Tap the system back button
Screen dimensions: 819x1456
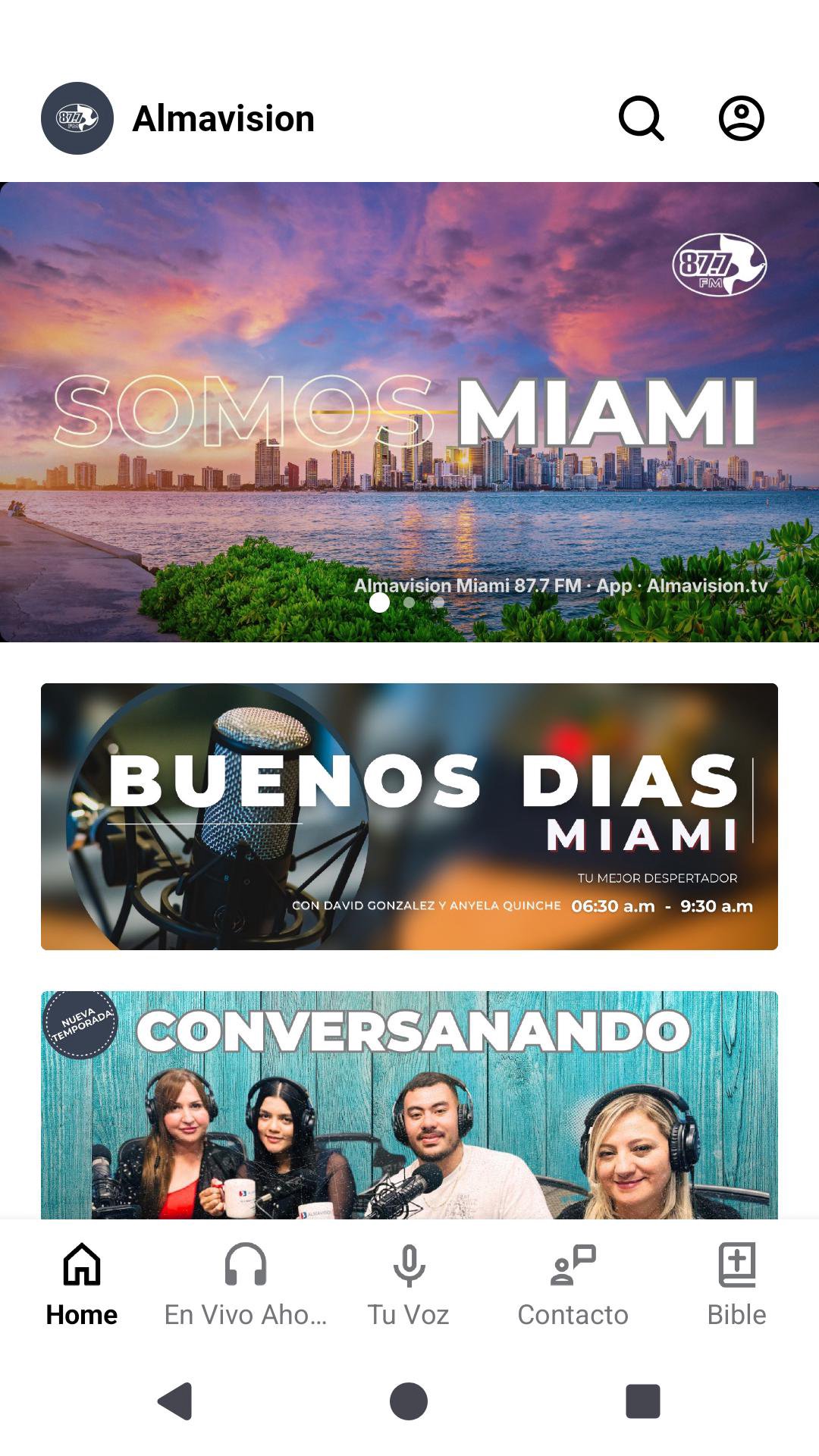coord(175,1401)
